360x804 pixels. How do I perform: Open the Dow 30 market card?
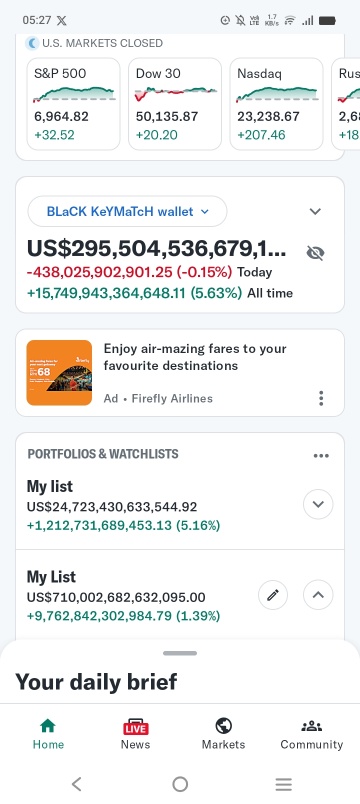pyautogui.click(x=175, y=104)
